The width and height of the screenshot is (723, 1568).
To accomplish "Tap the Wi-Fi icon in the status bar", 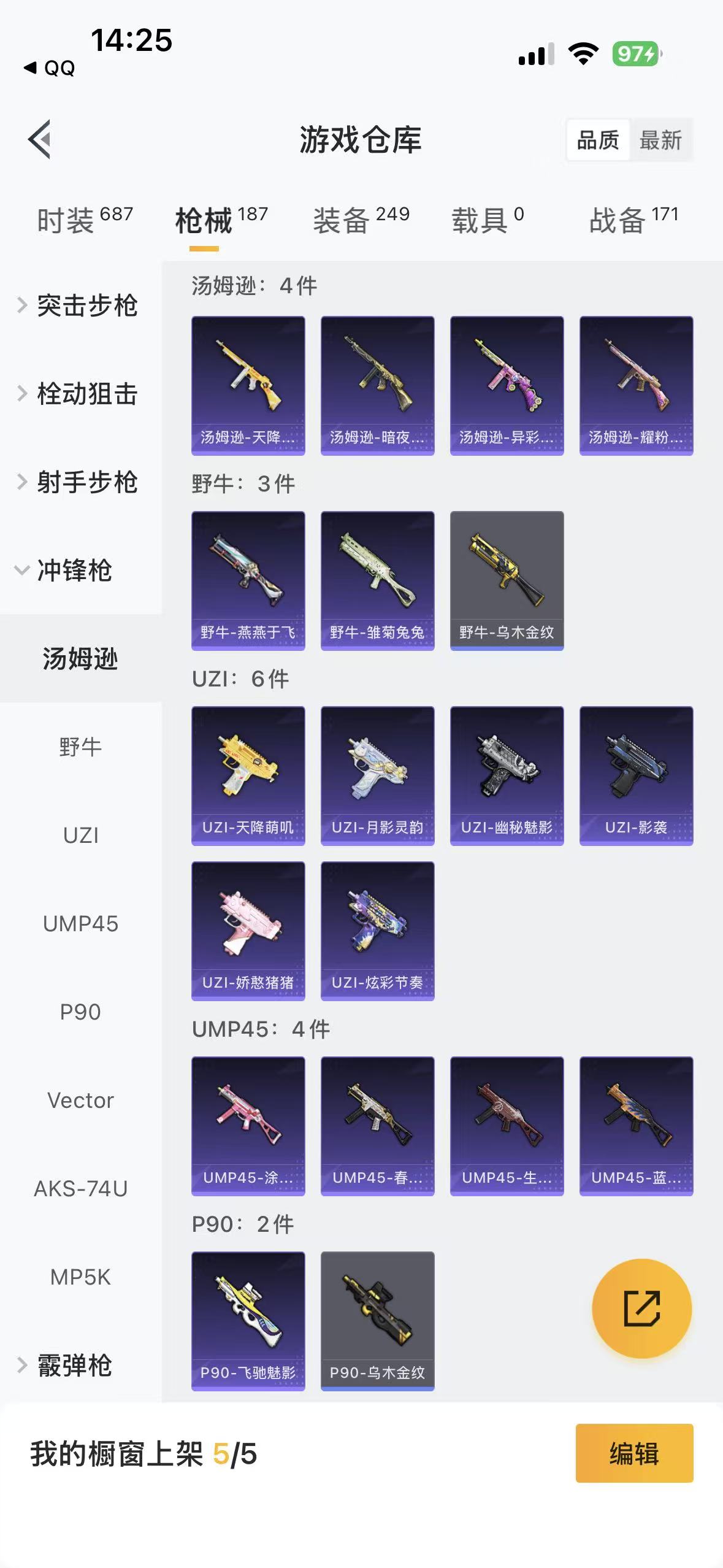I will click(x=583, y=54).
